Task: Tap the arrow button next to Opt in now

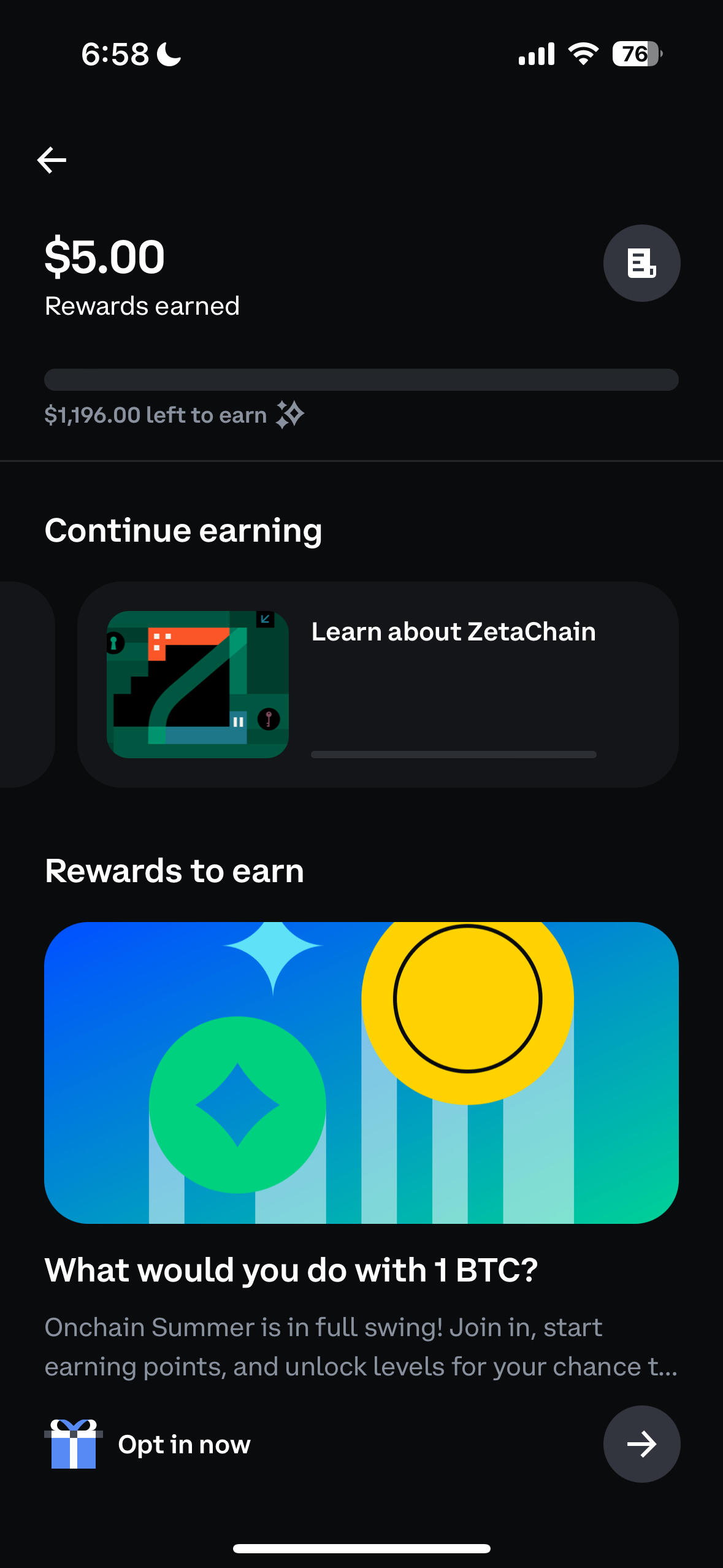Action: 641,1443
